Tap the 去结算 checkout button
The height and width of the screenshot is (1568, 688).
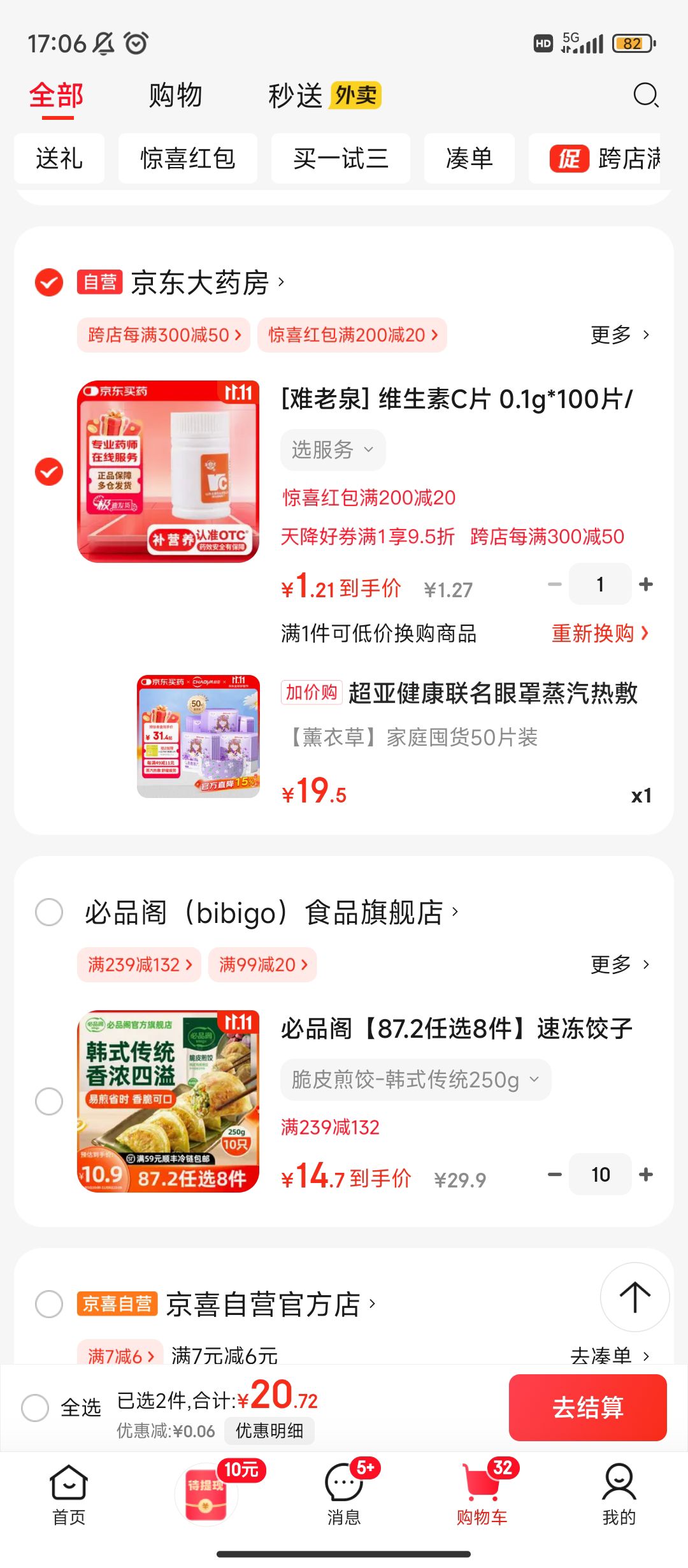click(587, 1409)
